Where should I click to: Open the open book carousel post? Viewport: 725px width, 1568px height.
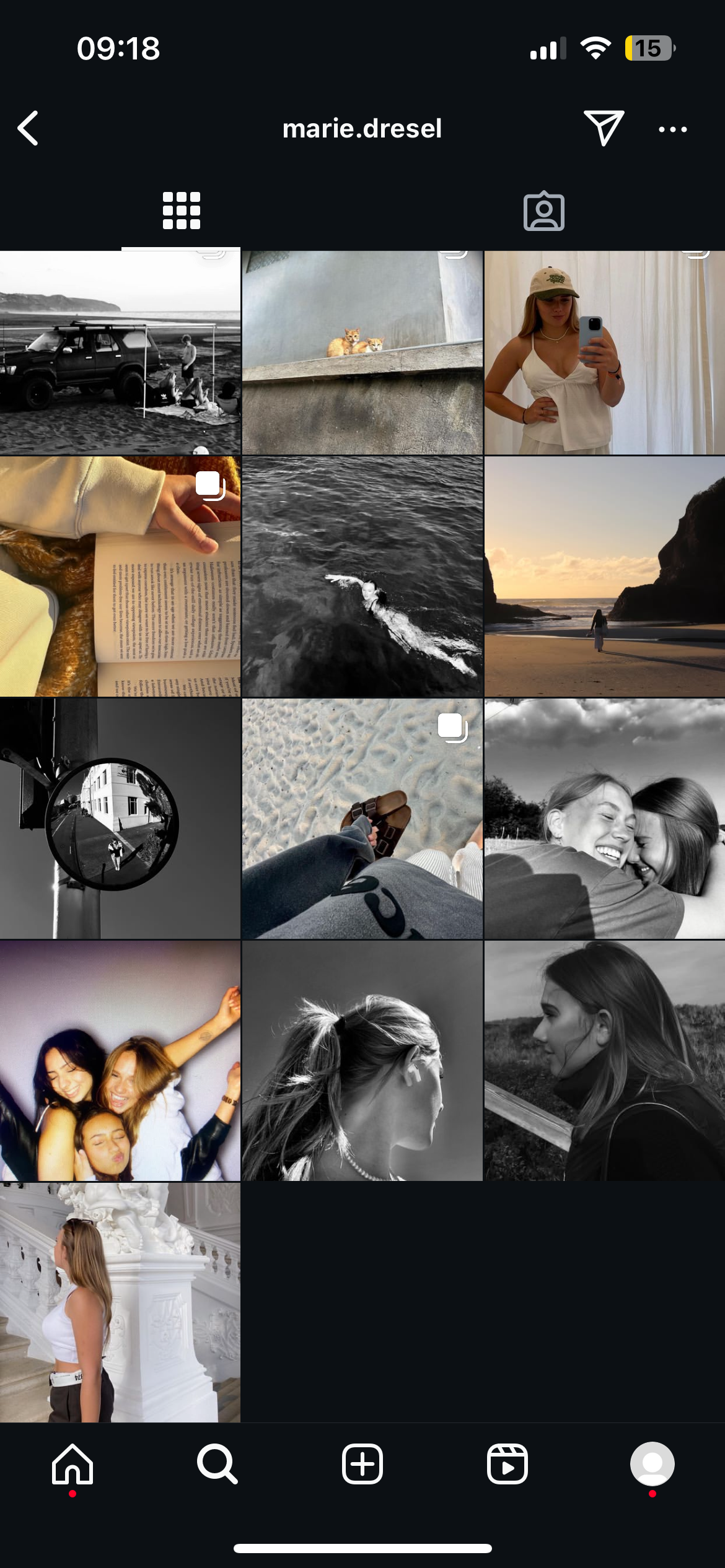click(120, 577)
